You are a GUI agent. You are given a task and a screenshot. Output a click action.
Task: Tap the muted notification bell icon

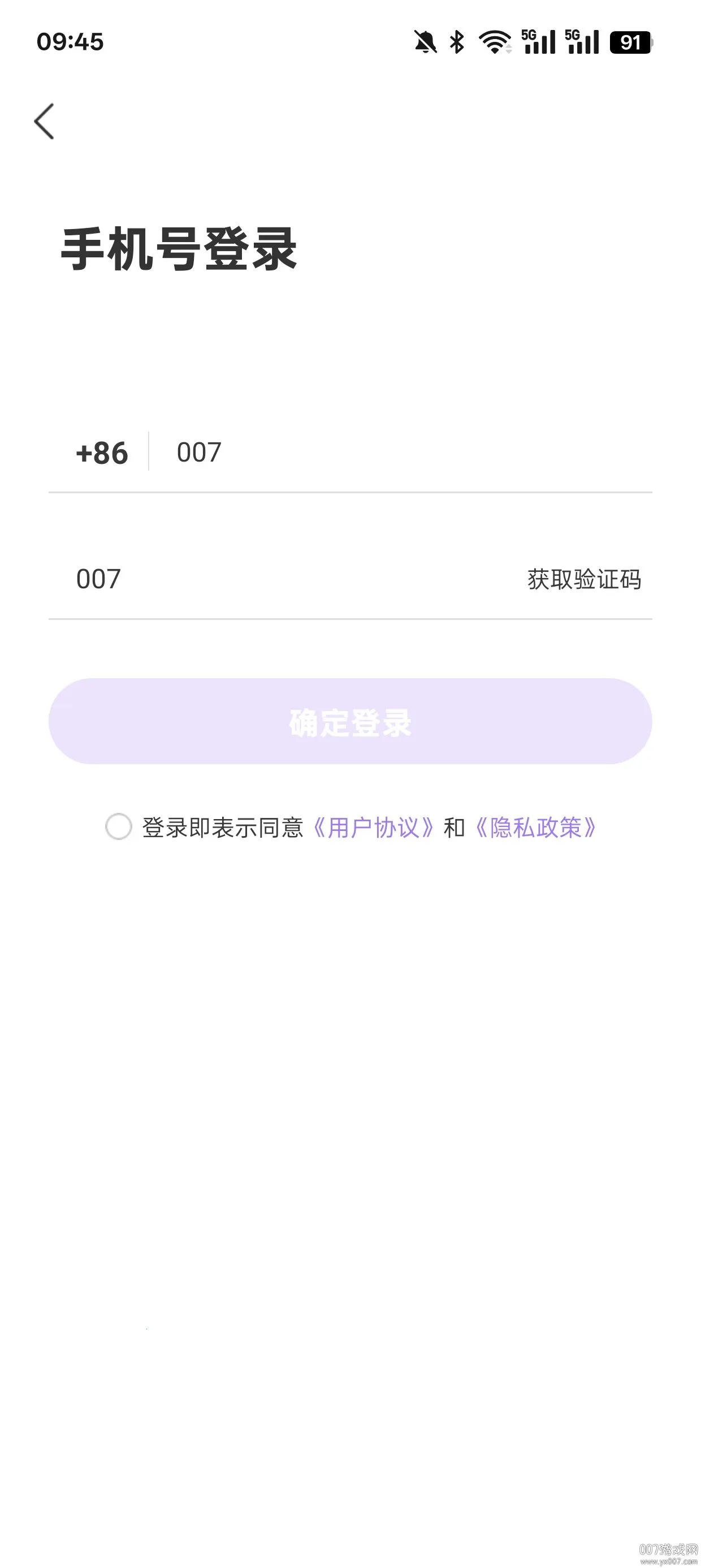426,40
